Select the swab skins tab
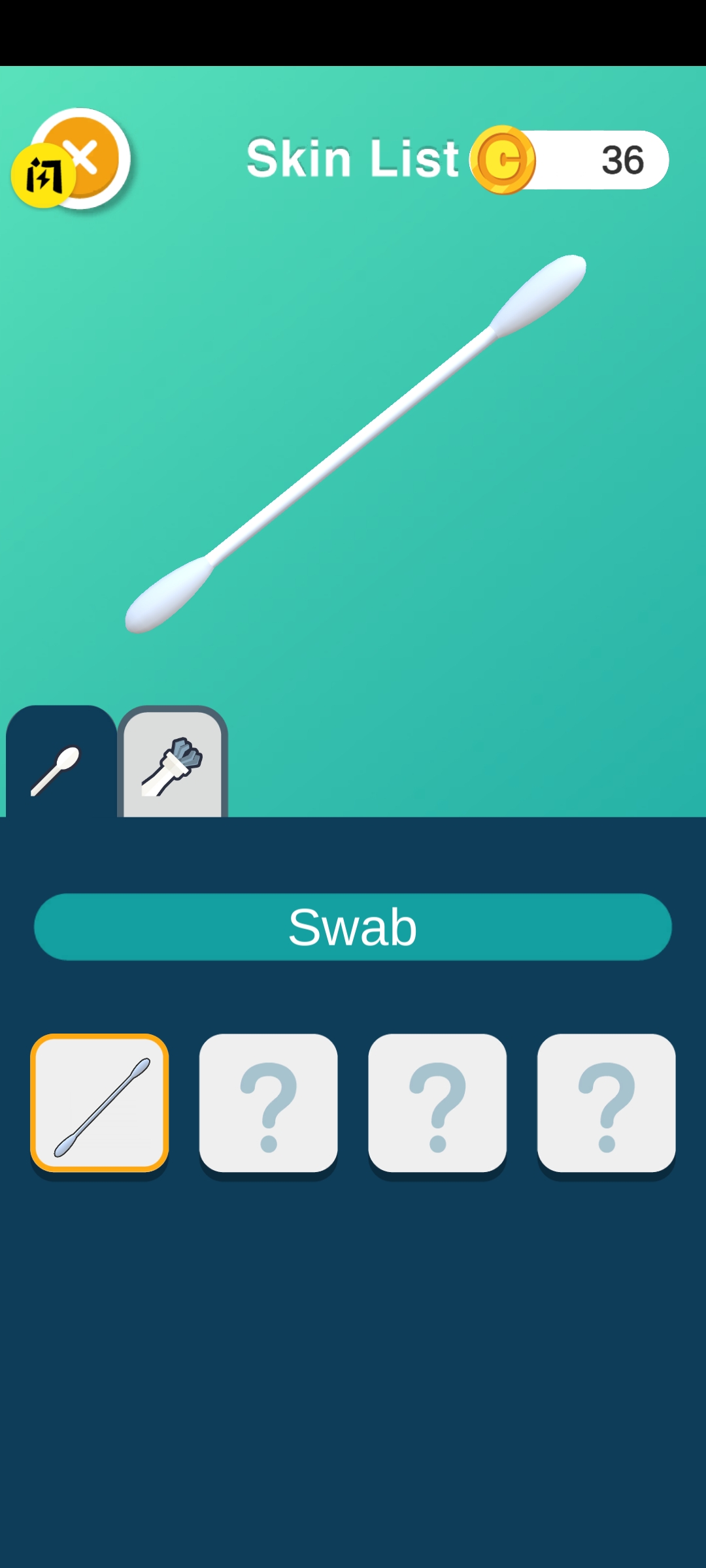706x1568 pixels. (x=61, y=764)
